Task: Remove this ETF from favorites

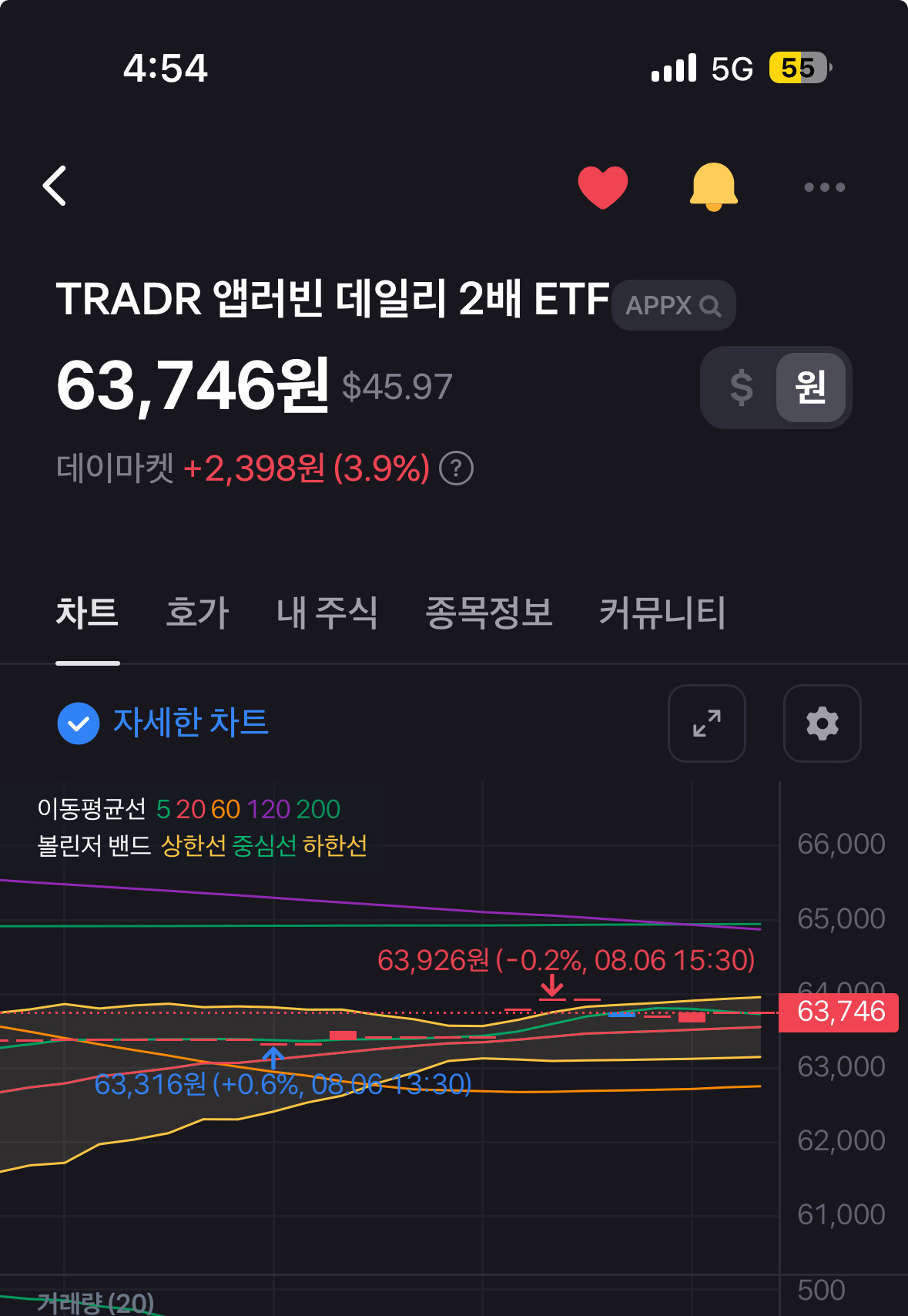Action: [x=603, y=186]
